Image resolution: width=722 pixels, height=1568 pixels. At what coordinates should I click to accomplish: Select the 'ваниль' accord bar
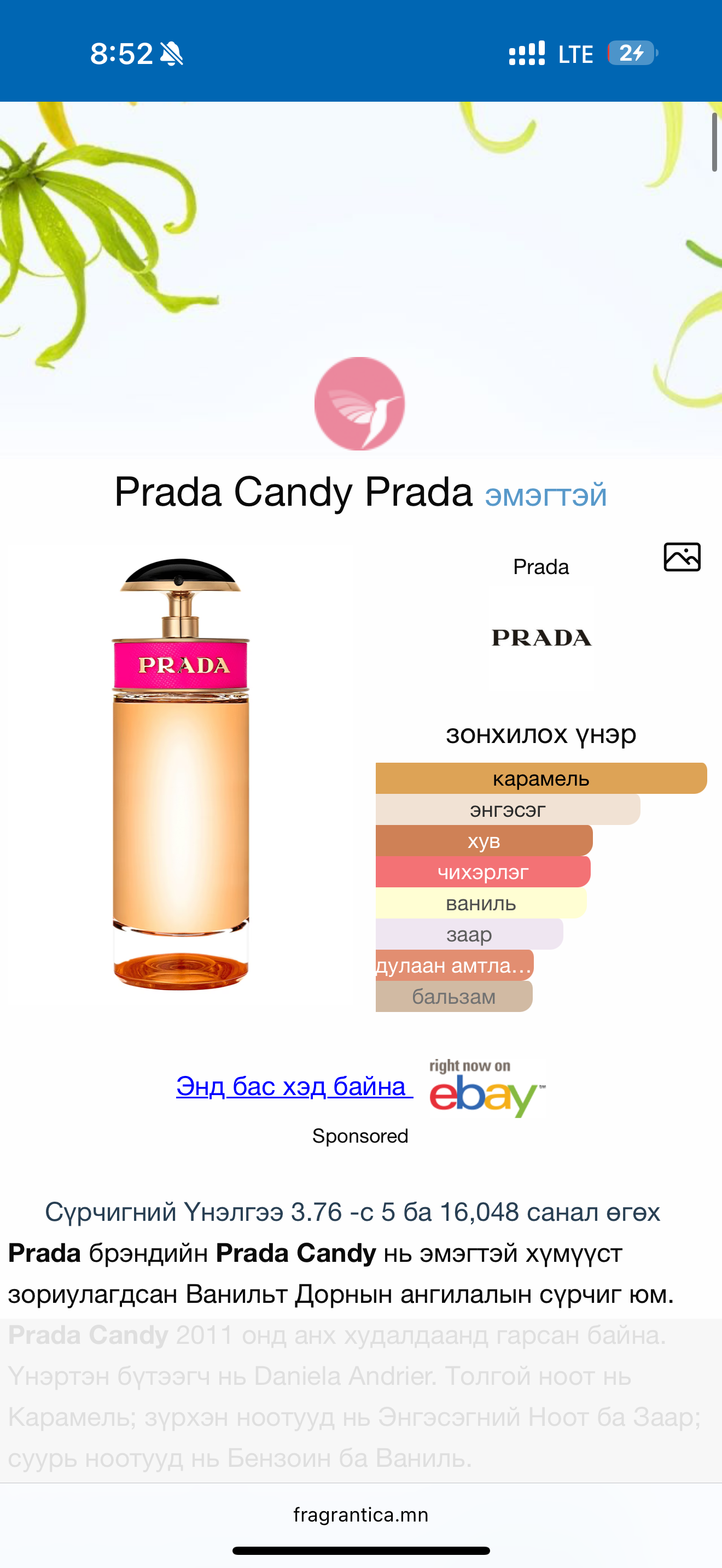480,903
